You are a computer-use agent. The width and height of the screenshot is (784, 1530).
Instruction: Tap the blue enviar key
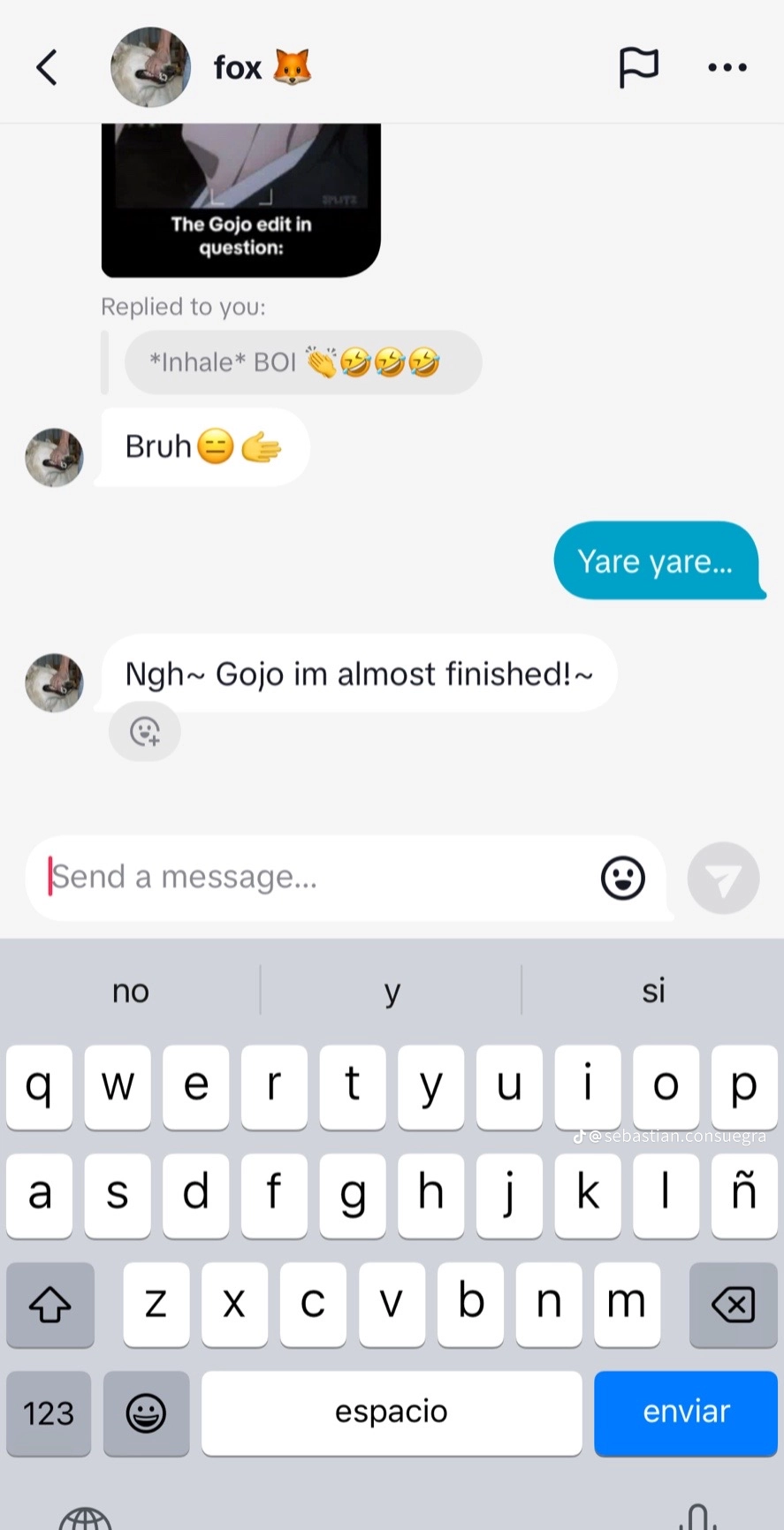coord(686,1412)
